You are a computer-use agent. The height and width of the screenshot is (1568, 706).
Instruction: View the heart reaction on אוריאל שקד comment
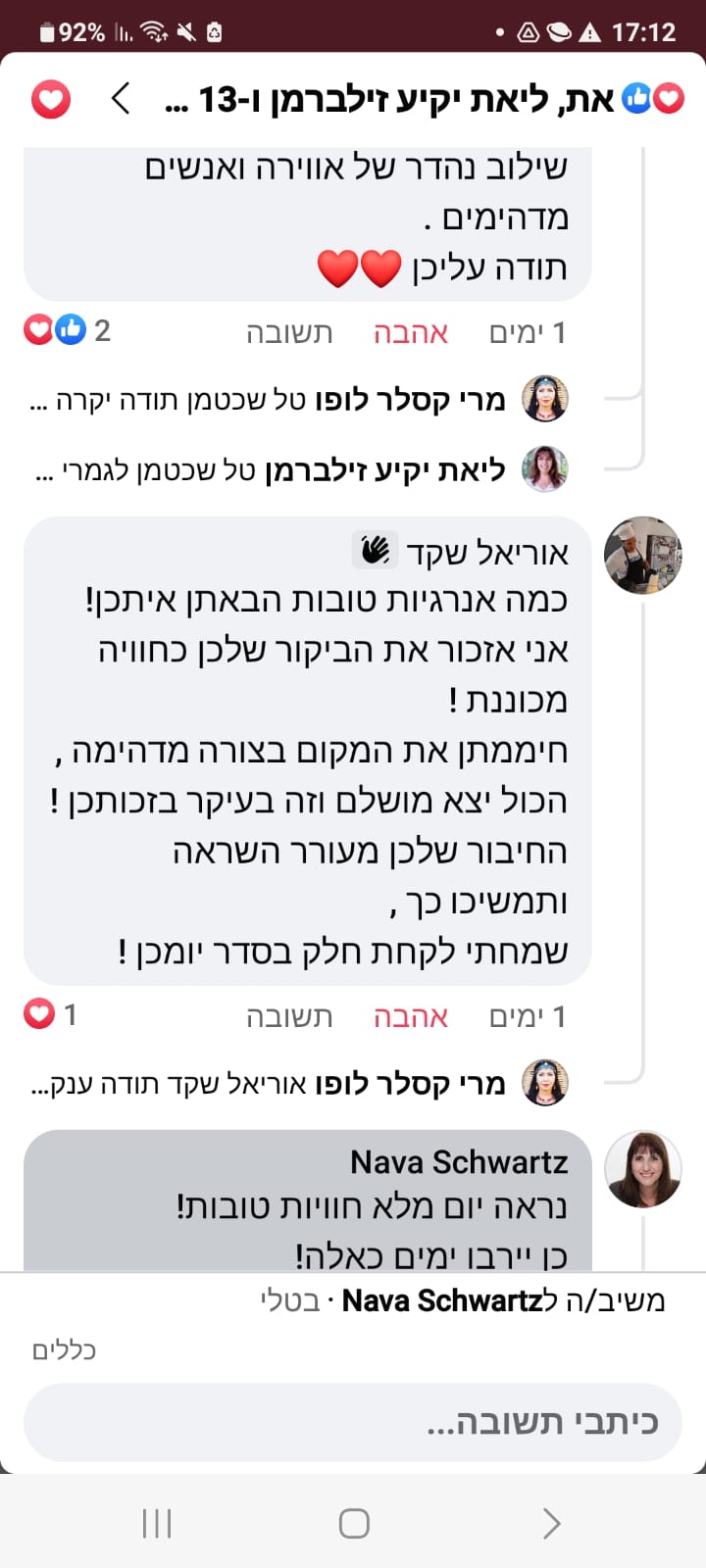tap(51, 1014)
